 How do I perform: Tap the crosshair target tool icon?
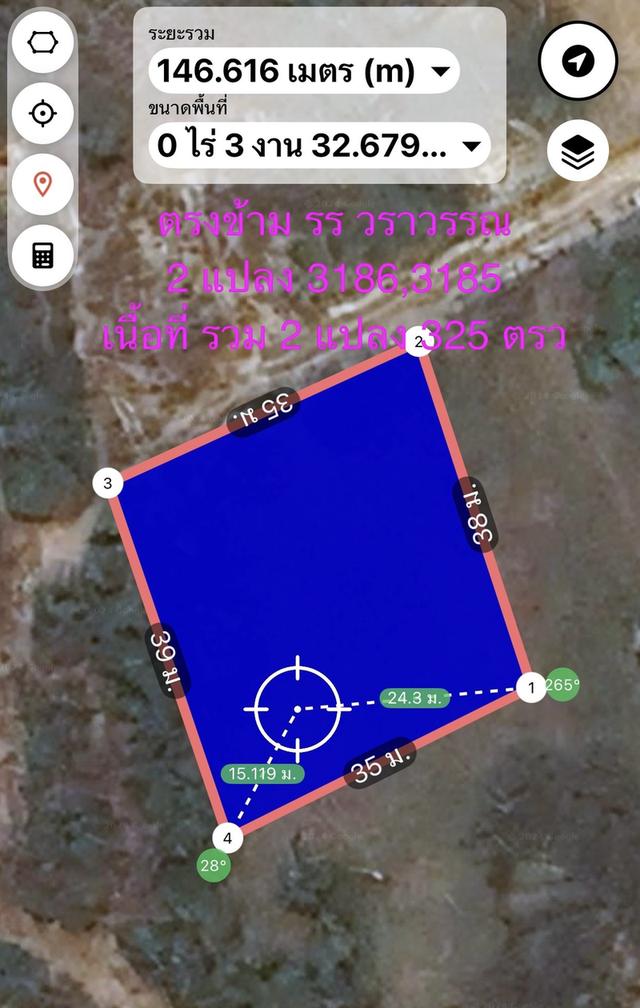pos(42,113)
